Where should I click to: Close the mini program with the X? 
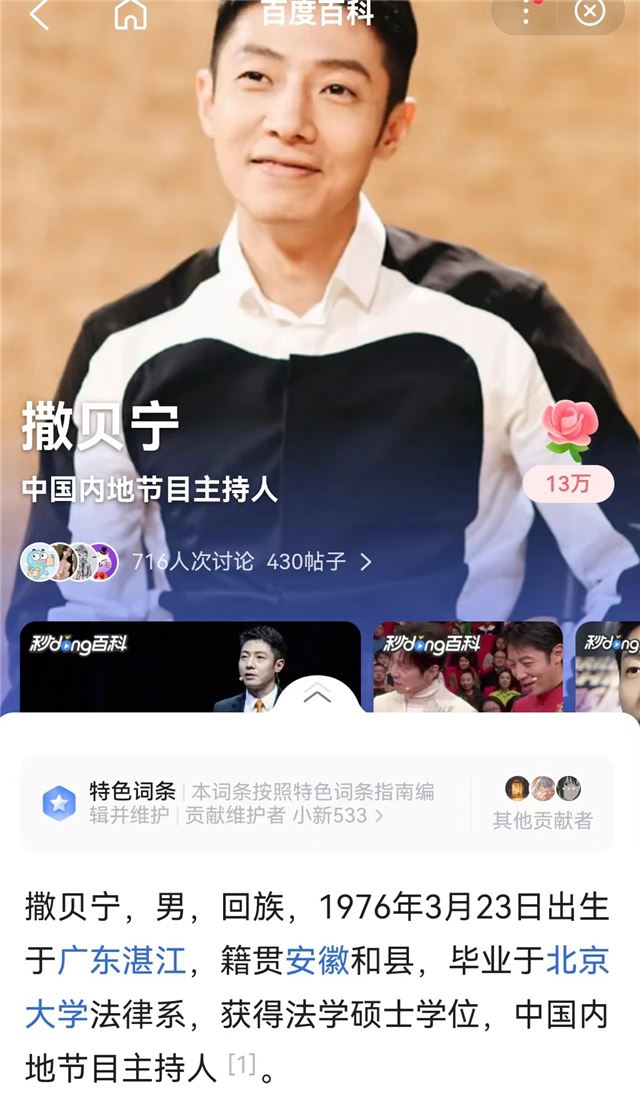(591, 13)
